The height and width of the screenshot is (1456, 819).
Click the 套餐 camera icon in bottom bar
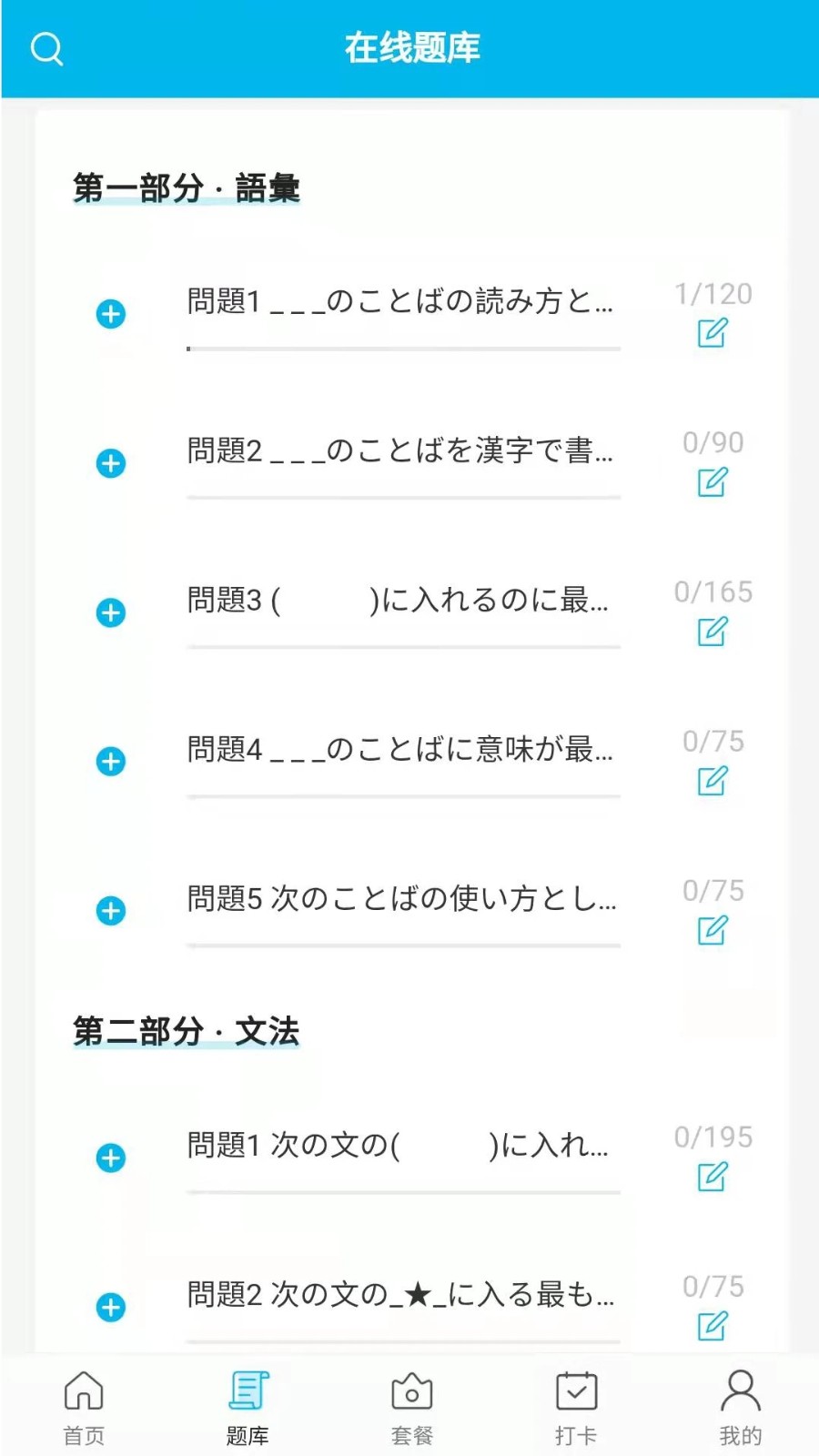[411, 1391]
